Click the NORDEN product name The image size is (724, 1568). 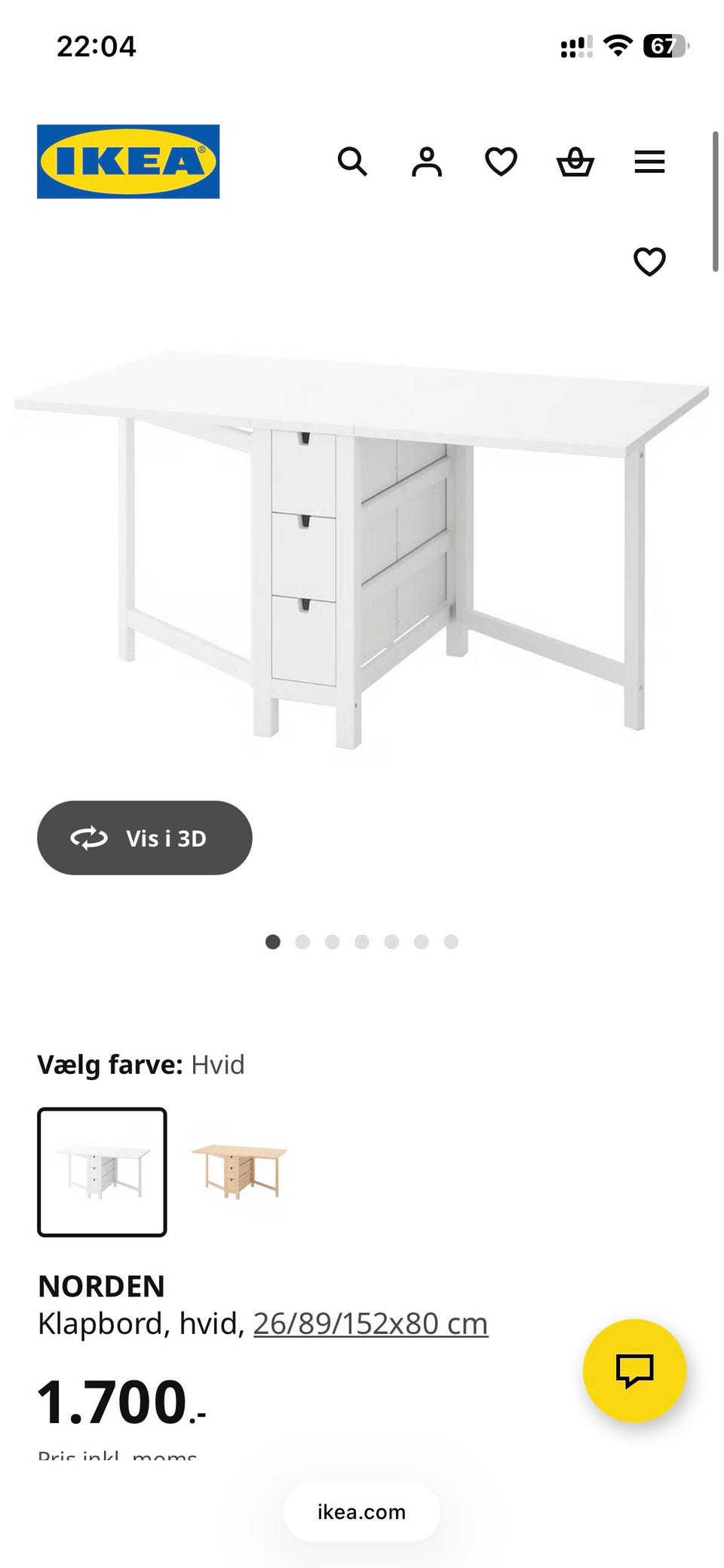coord(102,1285)
